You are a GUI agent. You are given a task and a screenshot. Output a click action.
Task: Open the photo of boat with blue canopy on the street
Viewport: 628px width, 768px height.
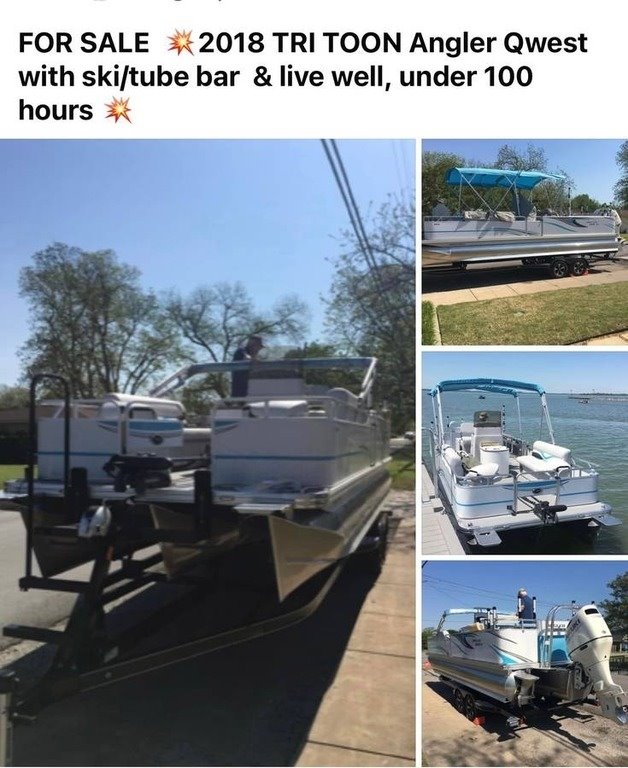(524, 242)
